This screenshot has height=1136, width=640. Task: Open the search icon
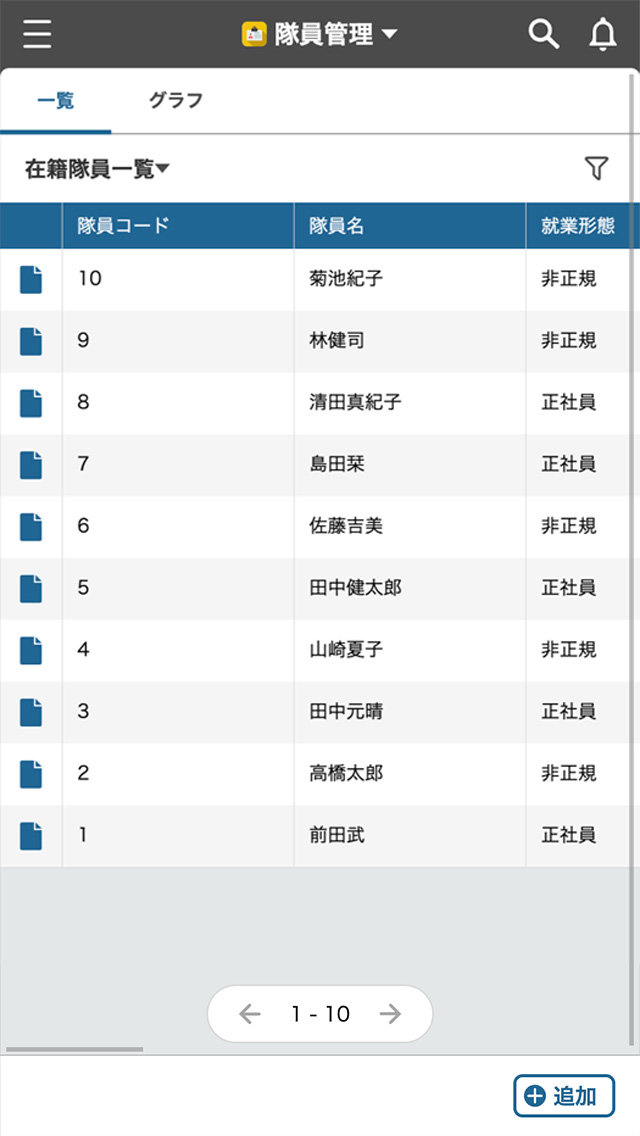point(543,34)
